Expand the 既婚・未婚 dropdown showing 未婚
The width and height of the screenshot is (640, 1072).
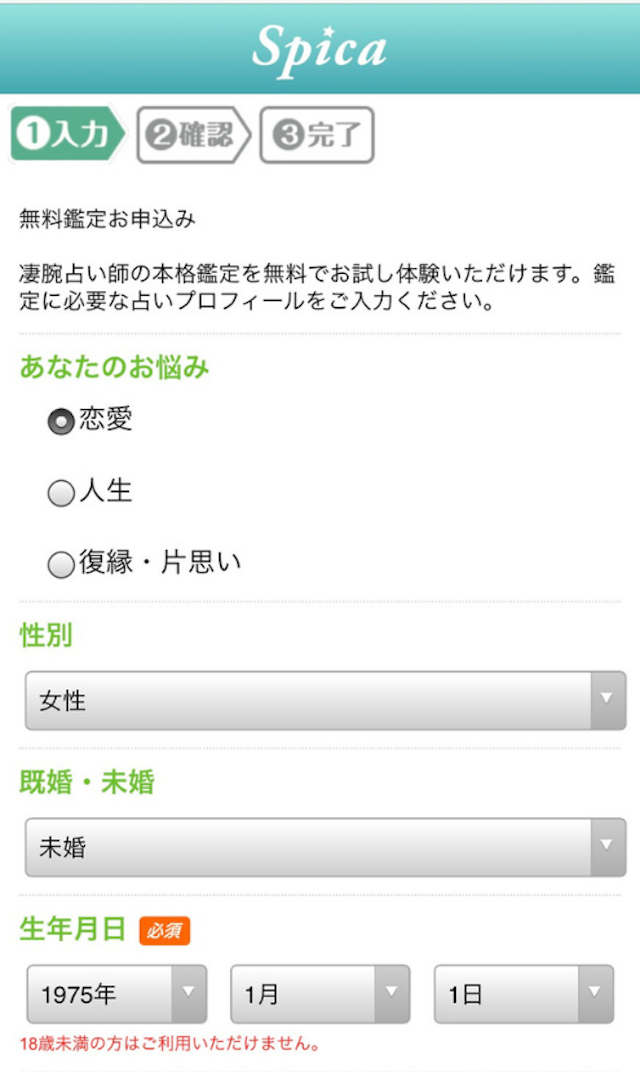[x=325, y=848]
